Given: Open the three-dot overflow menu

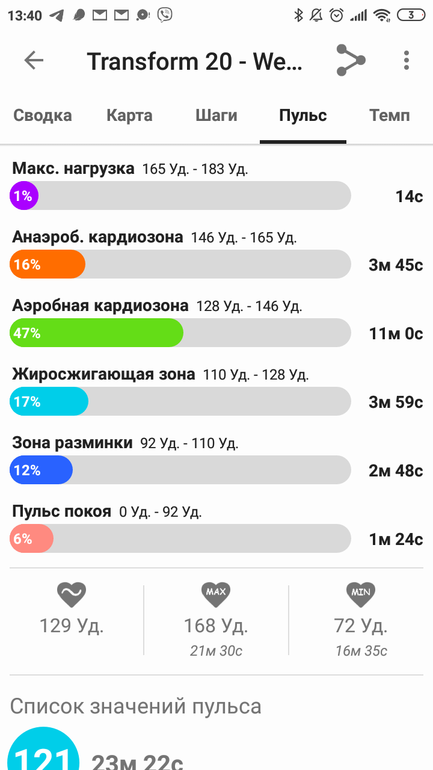Looking at the screenshot, I should [406, 60].
